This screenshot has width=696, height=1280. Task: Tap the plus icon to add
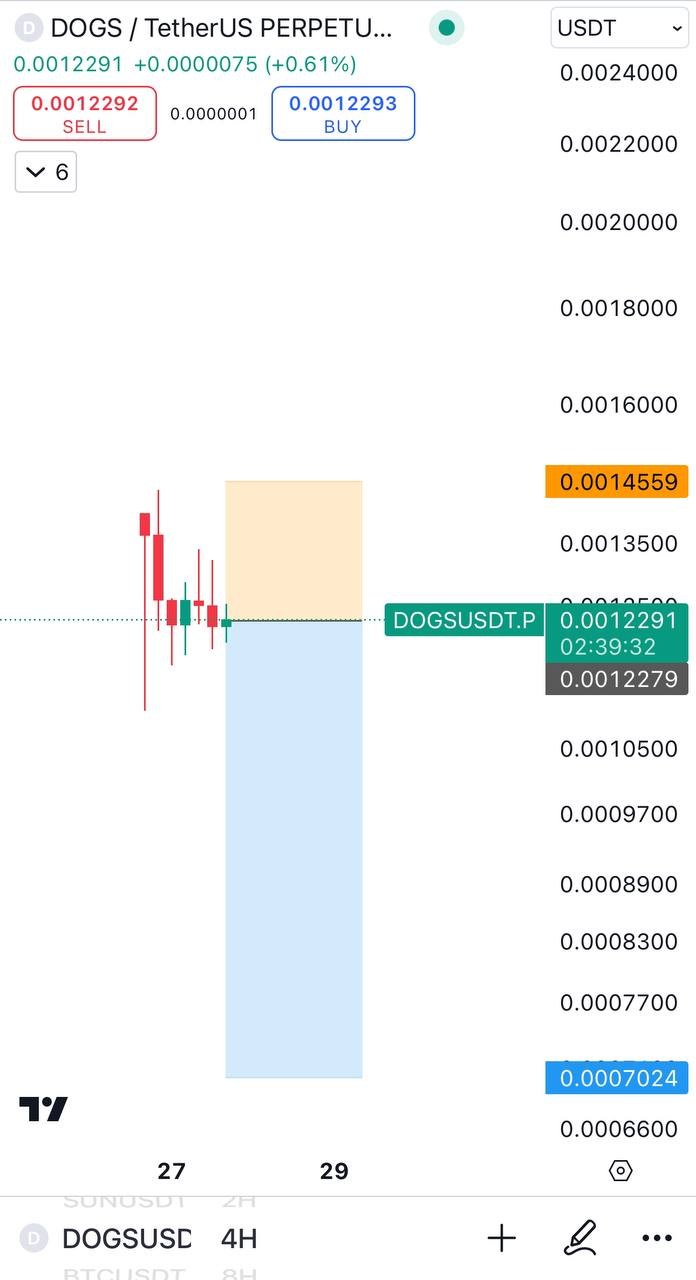coord(501,1239)
